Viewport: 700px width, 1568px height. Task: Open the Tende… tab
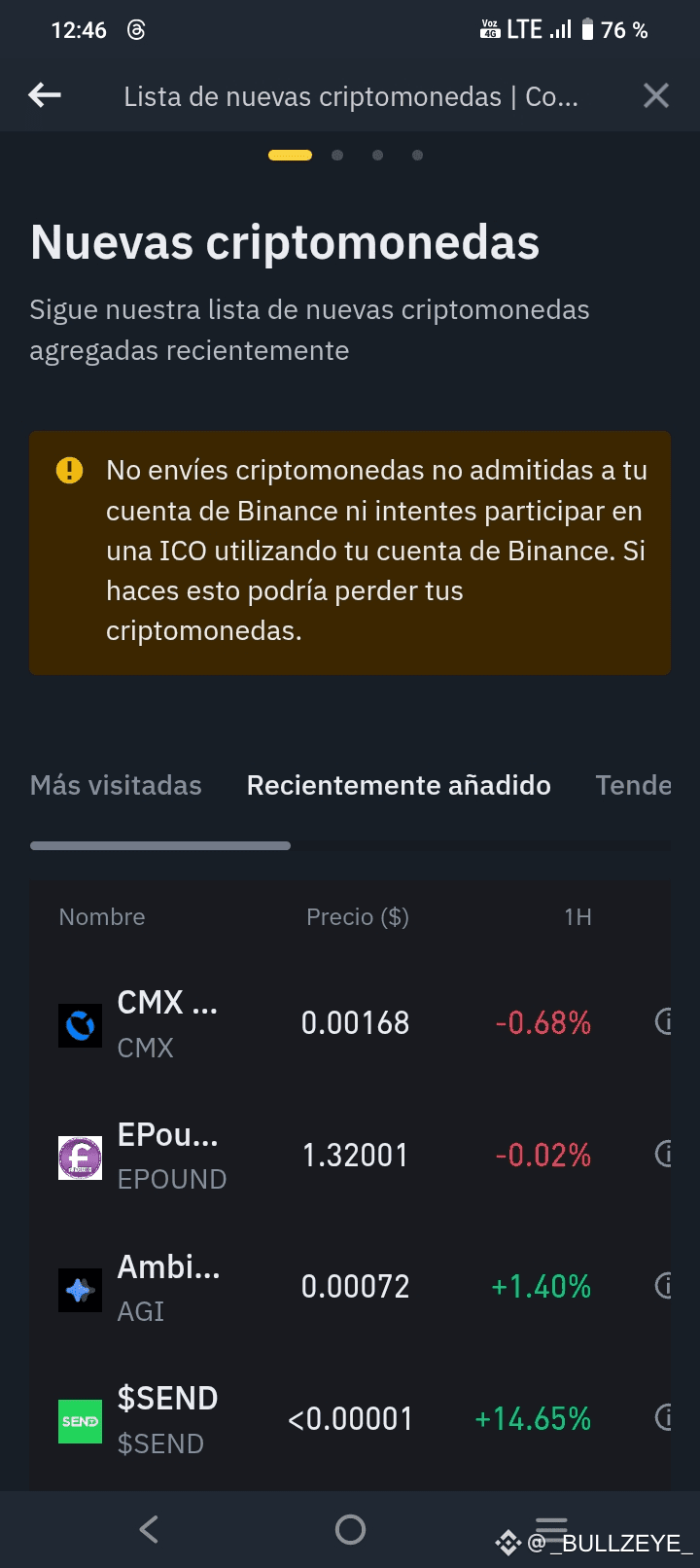pyautogui.click(x=633, y=785)
